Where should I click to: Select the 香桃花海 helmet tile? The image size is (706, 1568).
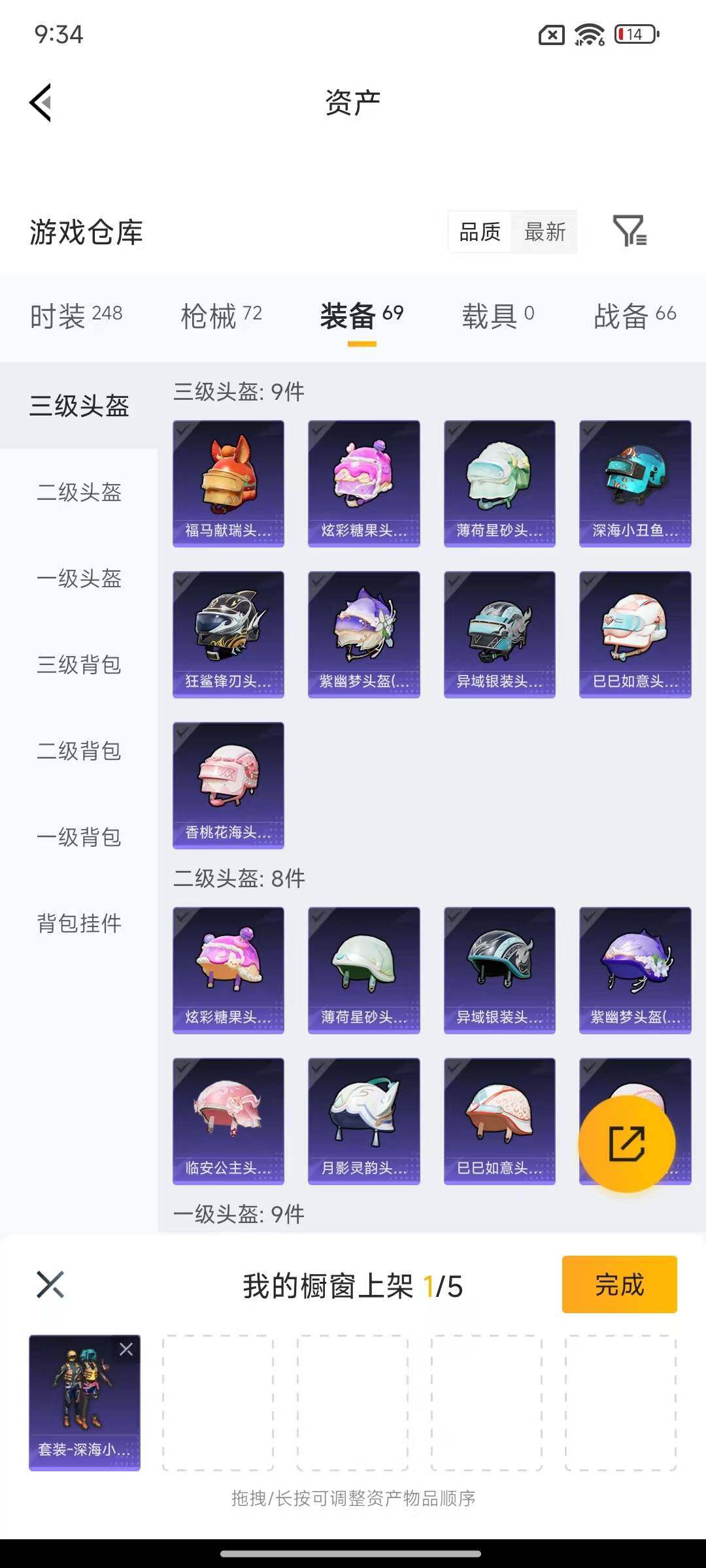coord(228,785)
